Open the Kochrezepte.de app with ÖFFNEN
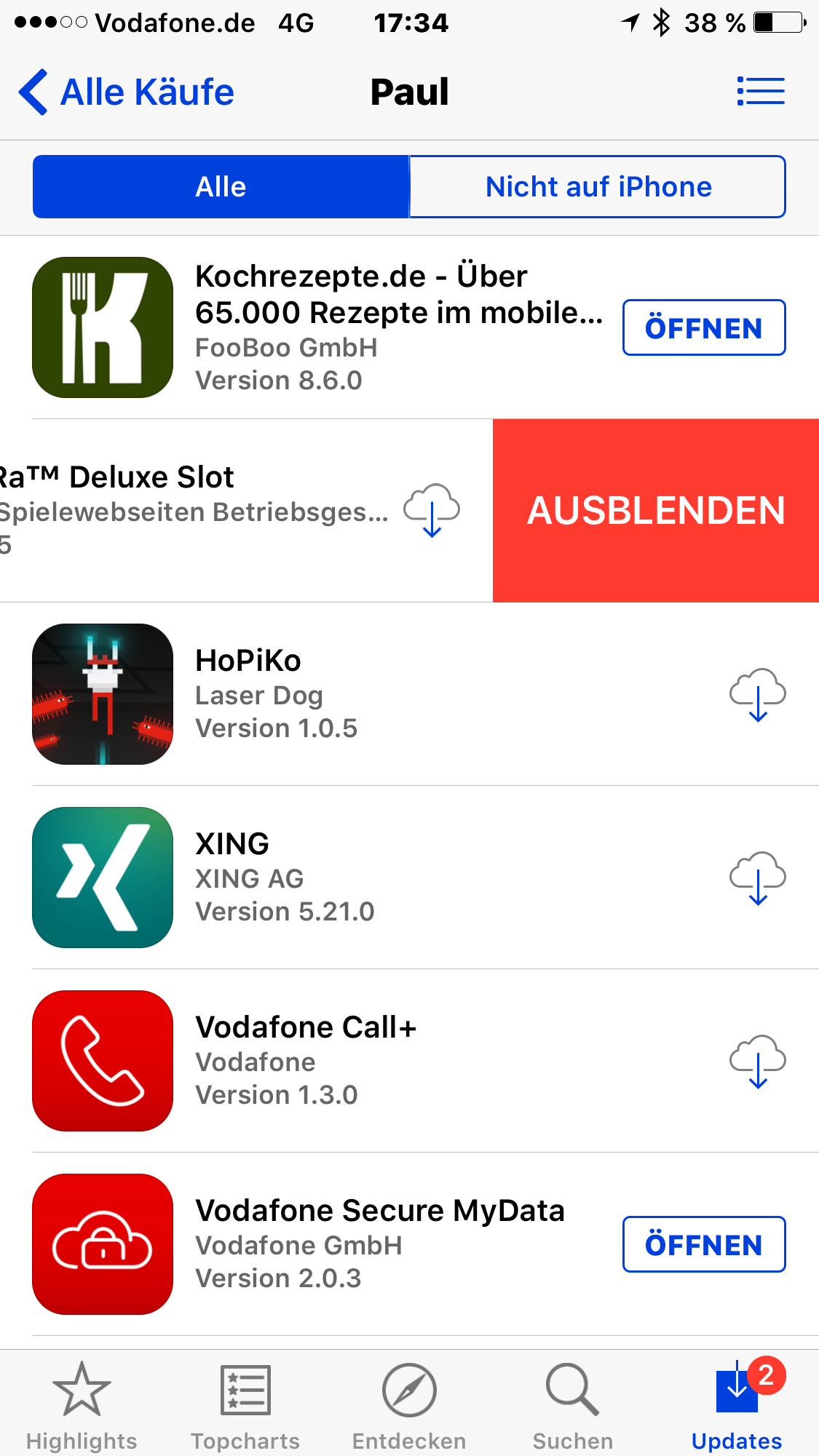Viewport: 819px width, 1456px height. 703,328
